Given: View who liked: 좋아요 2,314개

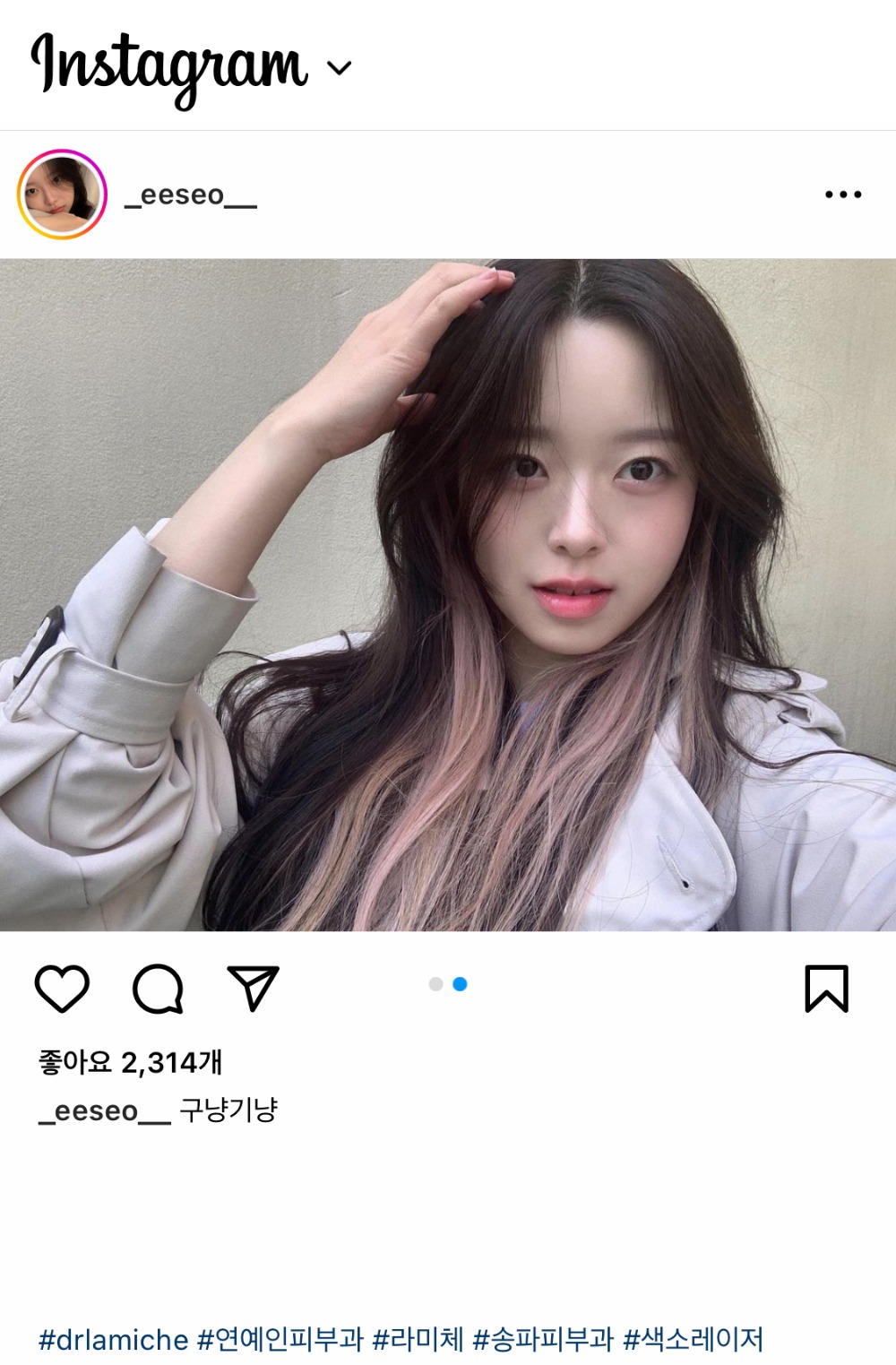Looking at the screenshot, I should tap(130, 1062).
